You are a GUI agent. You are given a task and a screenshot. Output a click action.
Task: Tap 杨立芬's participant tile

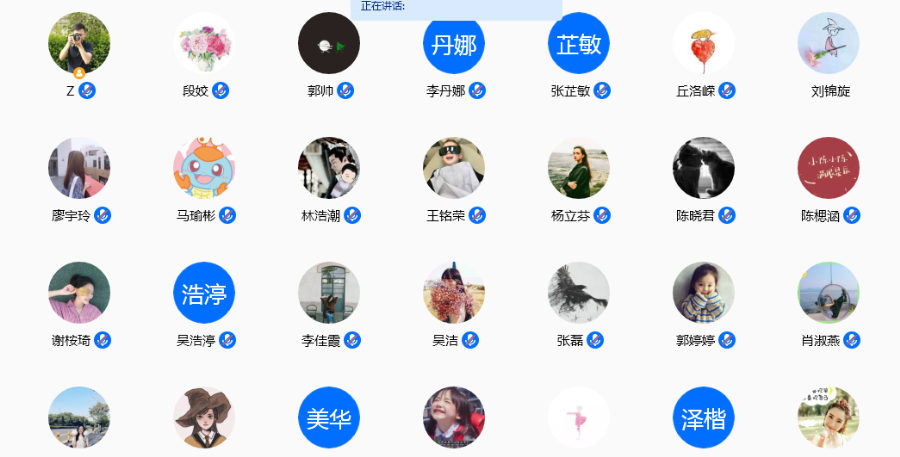click(579, 168)
